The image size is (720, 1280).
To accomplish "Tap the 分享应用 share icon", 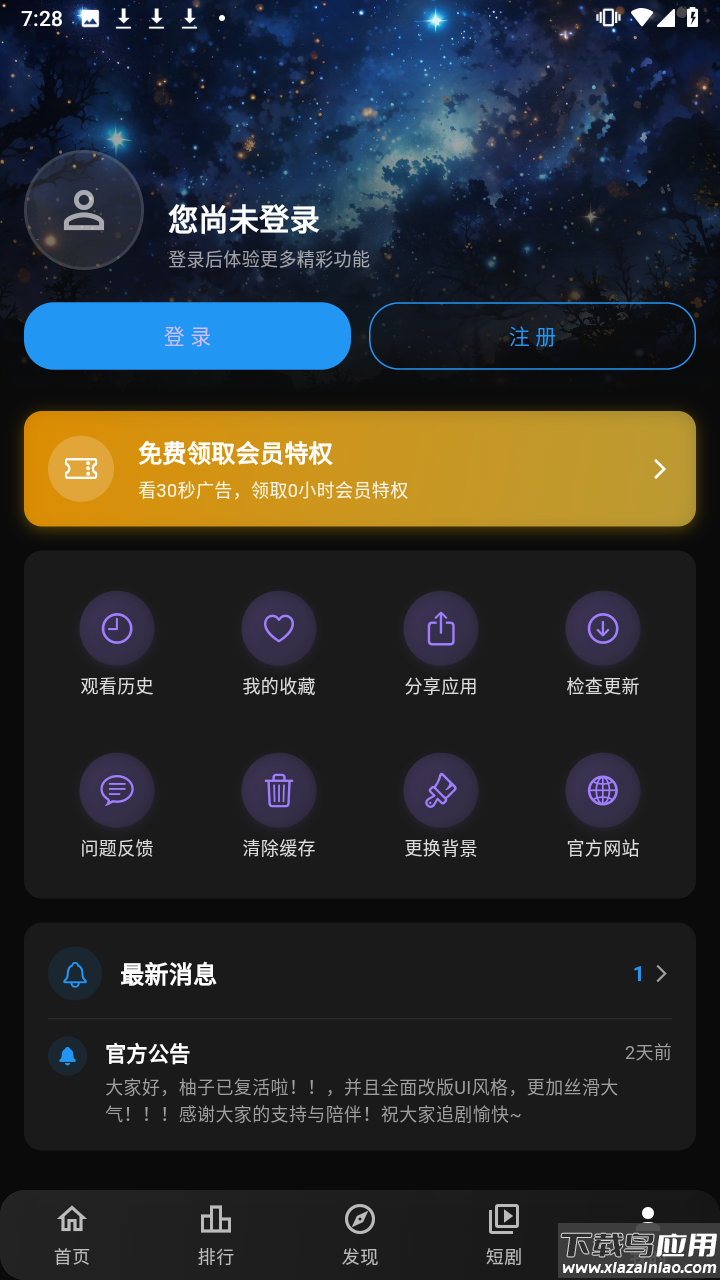I will (x=441, y=628).
